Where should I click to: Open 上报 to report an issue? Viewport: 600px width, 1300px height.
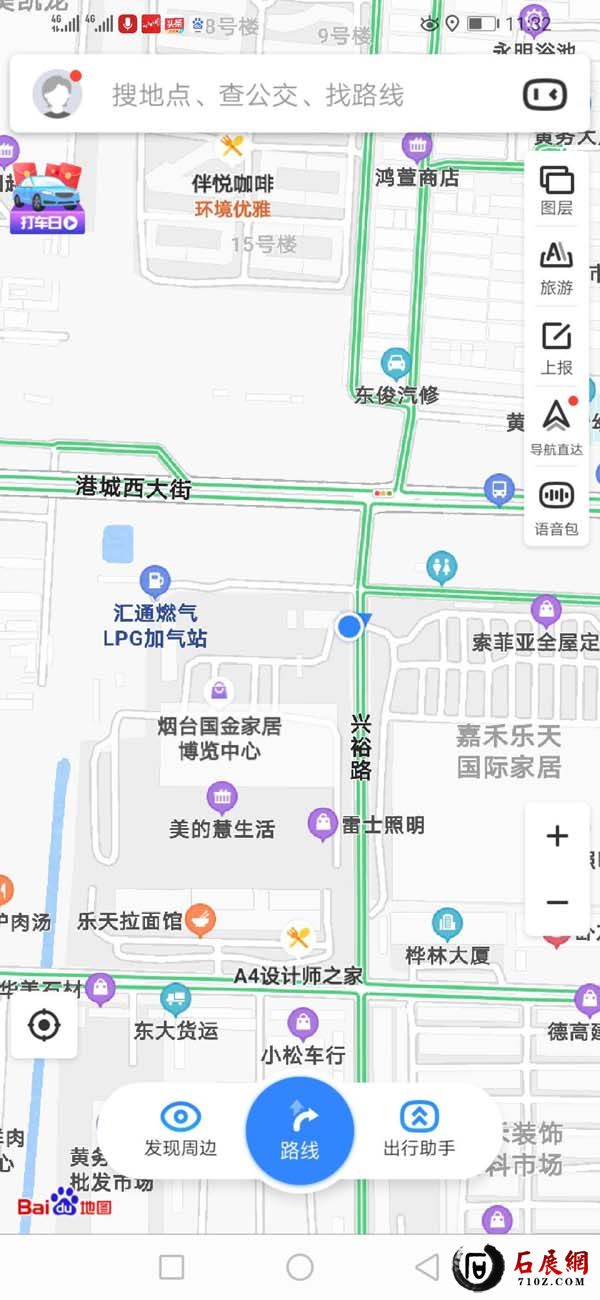pyautogui.click(x=557, y=348)
